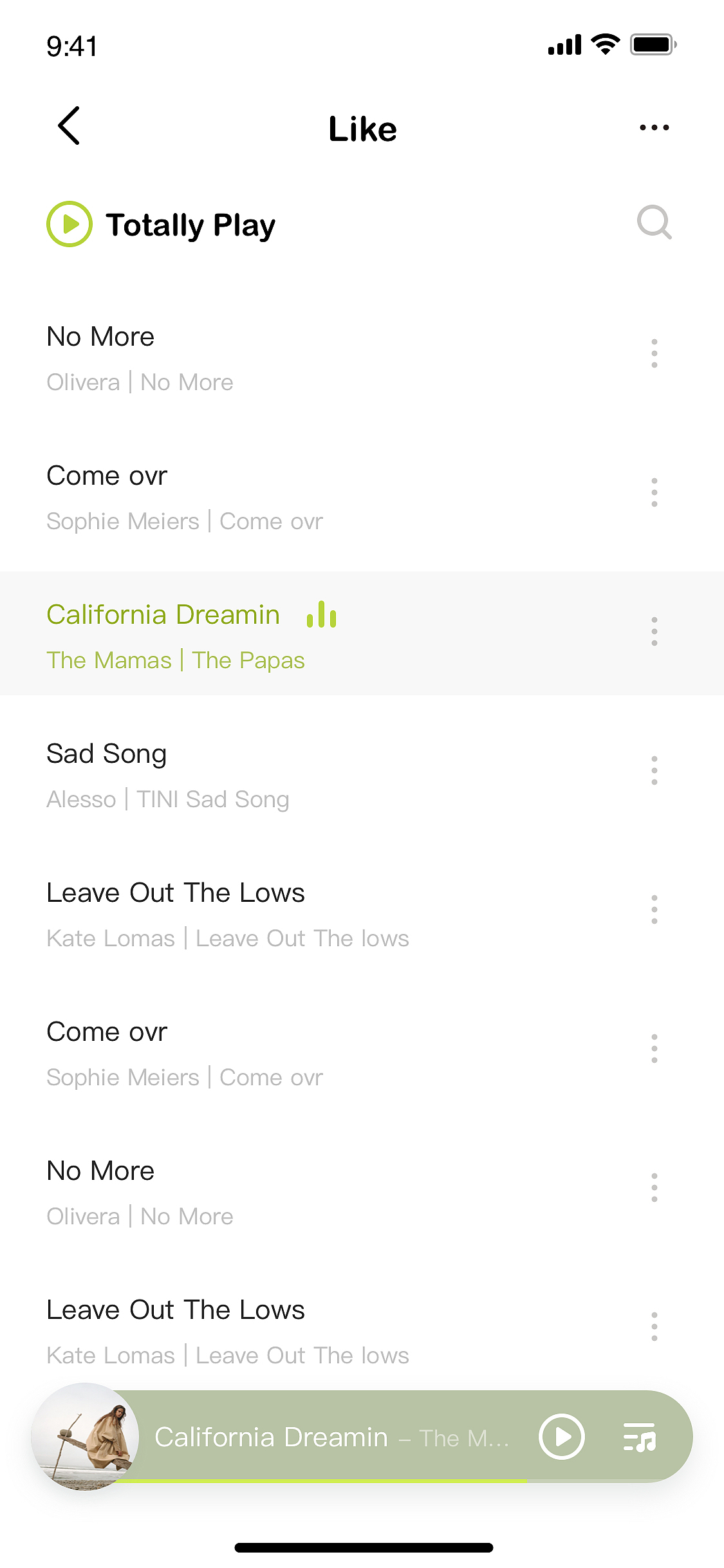Hit the play button in the mini player
724x1568 pixels.
561,1437
